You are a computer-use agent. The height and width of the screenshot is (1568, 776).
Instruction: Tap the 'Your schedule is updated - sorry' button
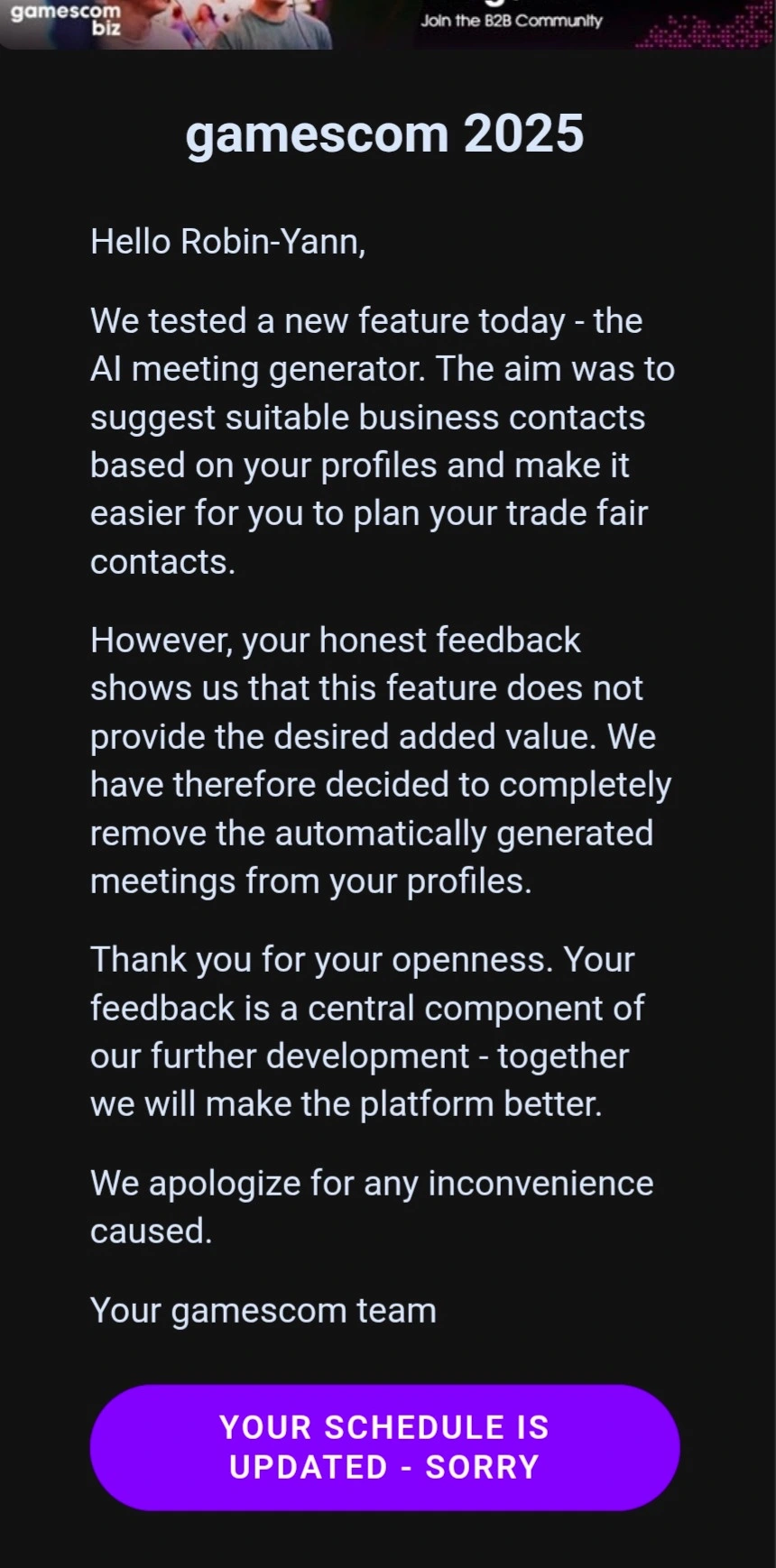(384, 1447)
